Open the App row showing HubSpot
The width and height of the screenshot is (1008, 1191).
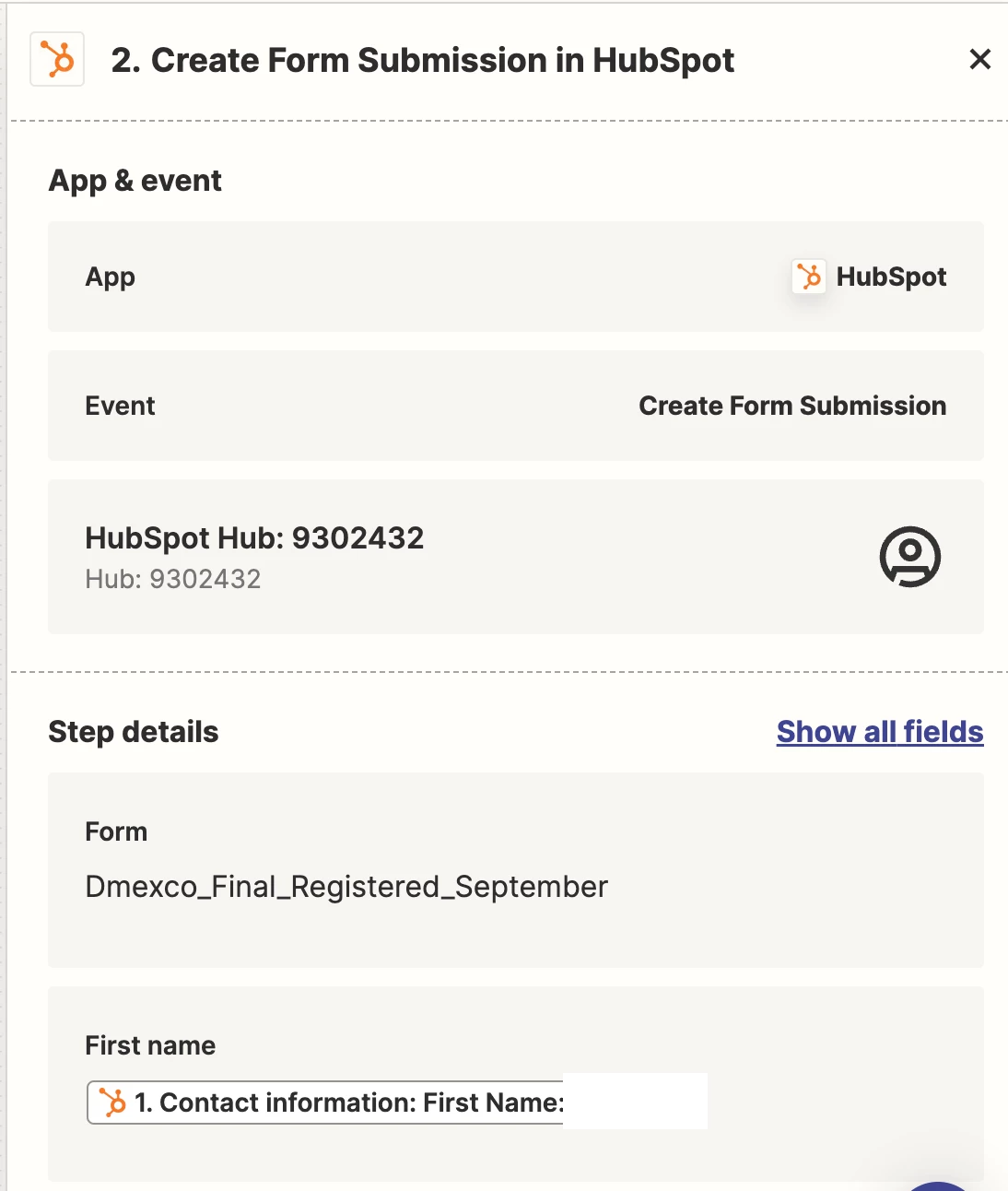click(x=515, y=277)
